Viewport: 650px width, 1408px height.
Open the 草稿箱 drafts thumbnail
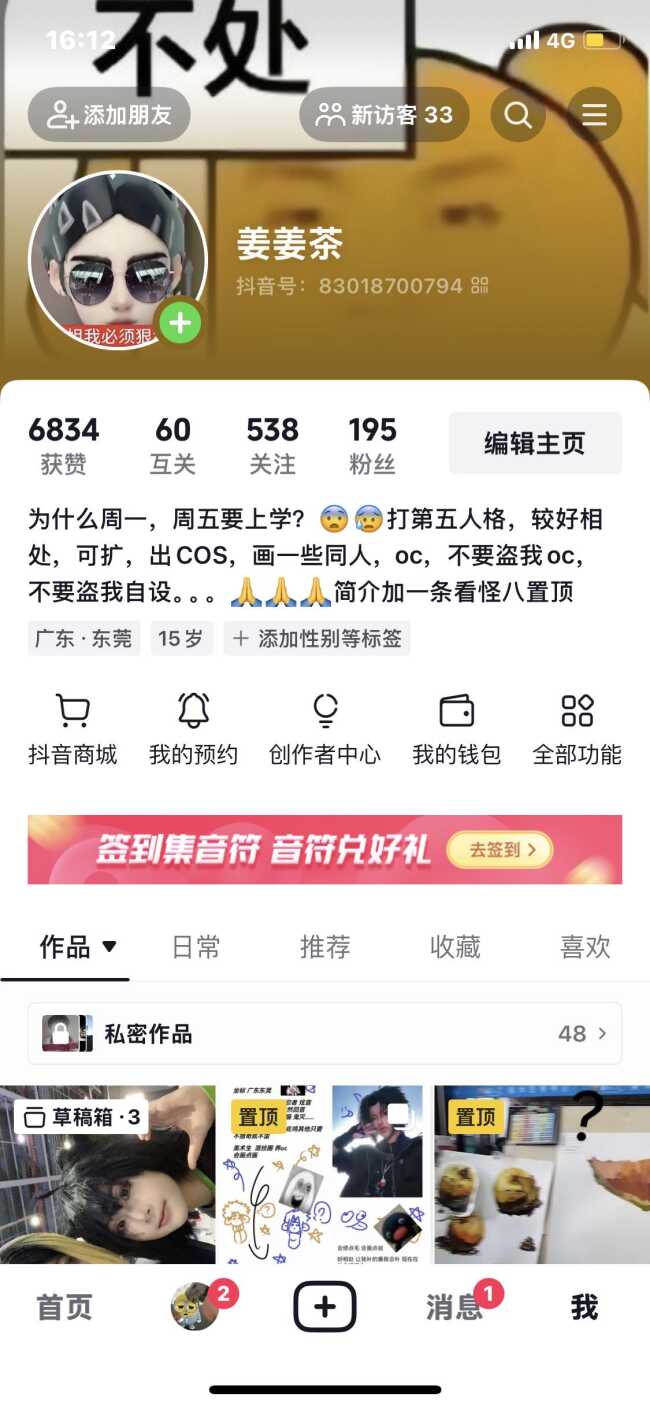tap(107, 1175)
